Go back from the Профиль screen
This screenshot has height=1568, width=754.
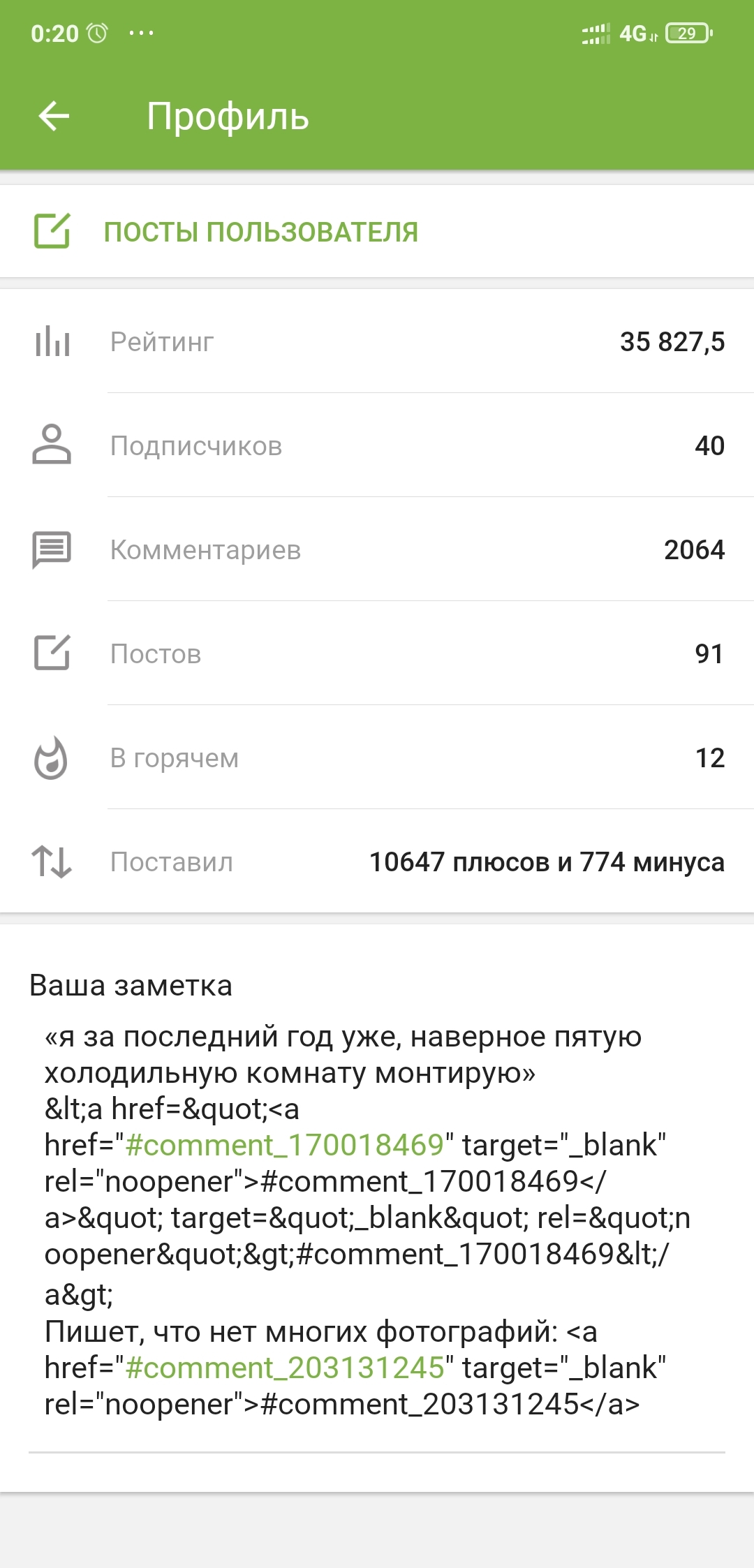coord(54,116)
